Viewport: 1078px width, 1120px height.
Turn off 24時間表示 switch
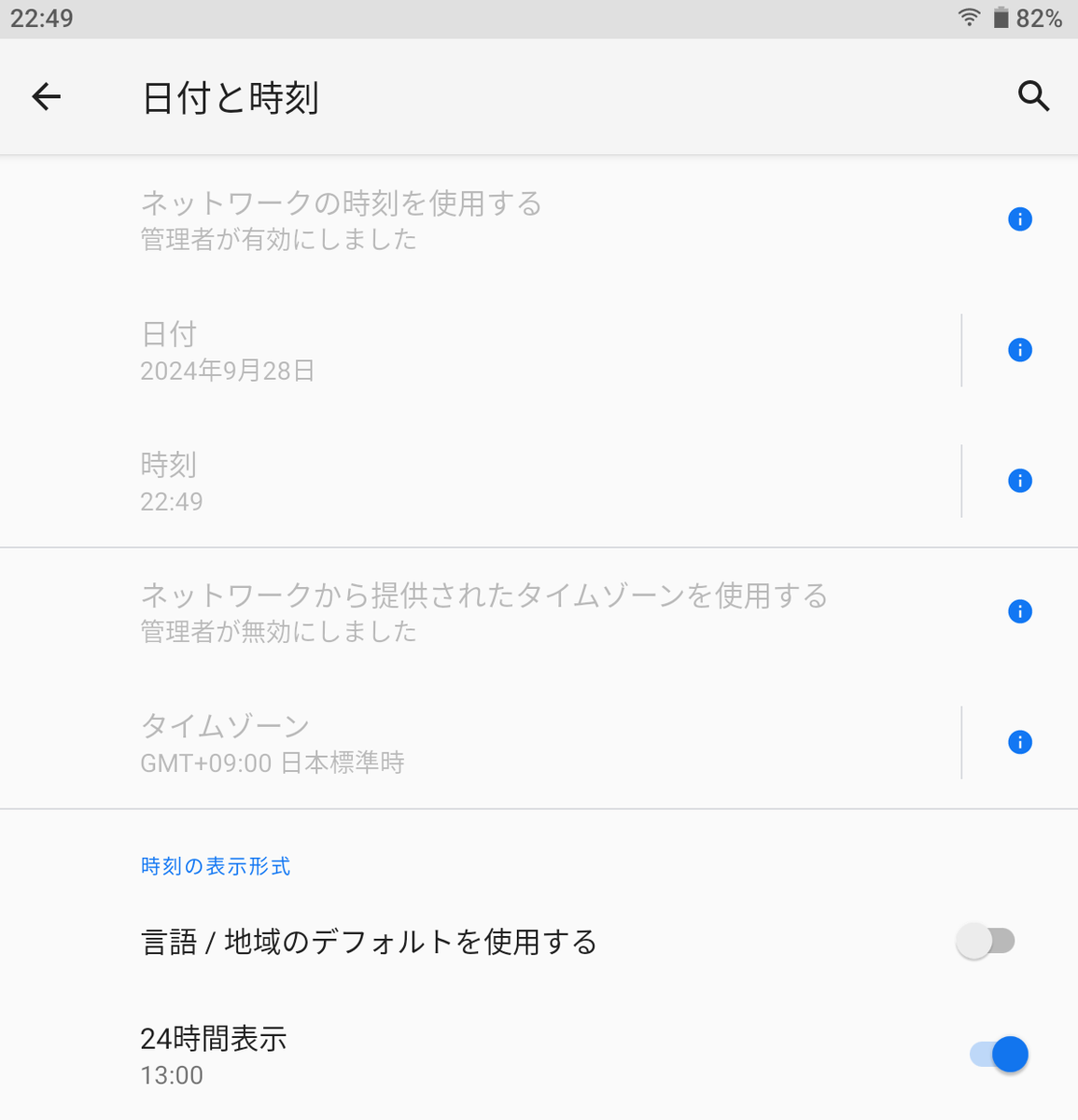tap(999, 1055)
